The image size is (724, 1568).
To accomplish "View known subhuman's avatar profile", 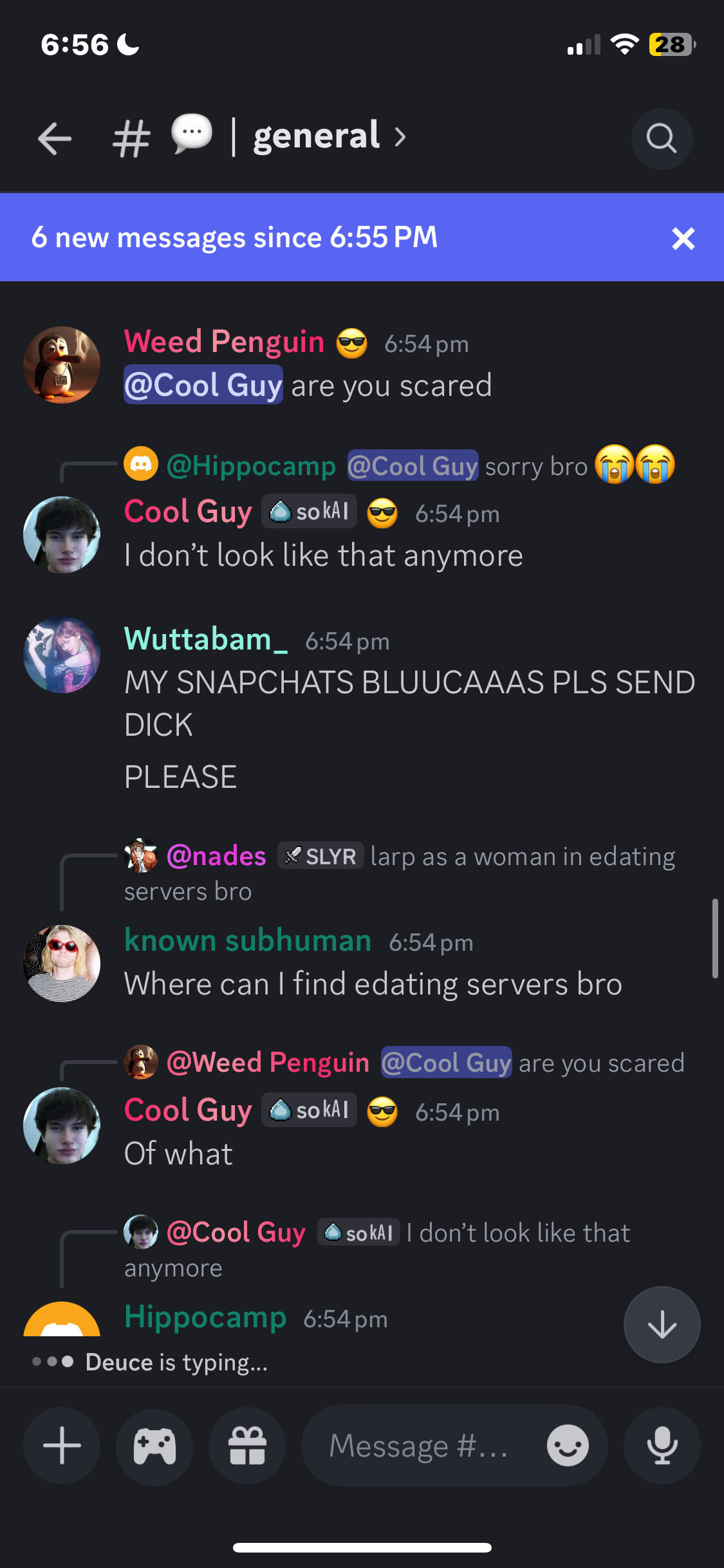I will 62,963.
